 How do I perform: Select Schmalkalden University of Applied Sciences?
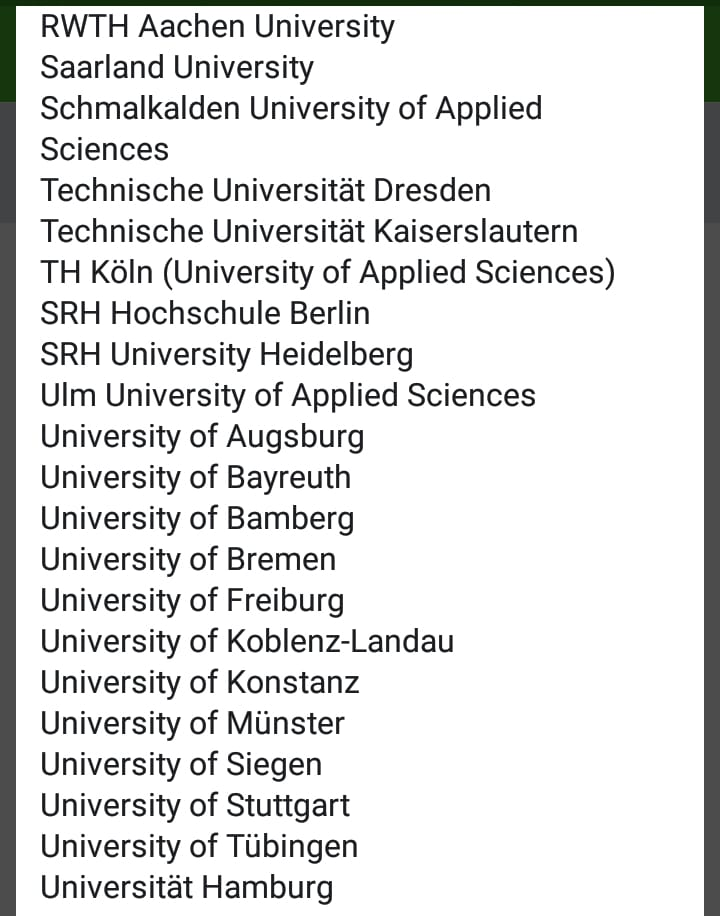(x=291, y=129)
